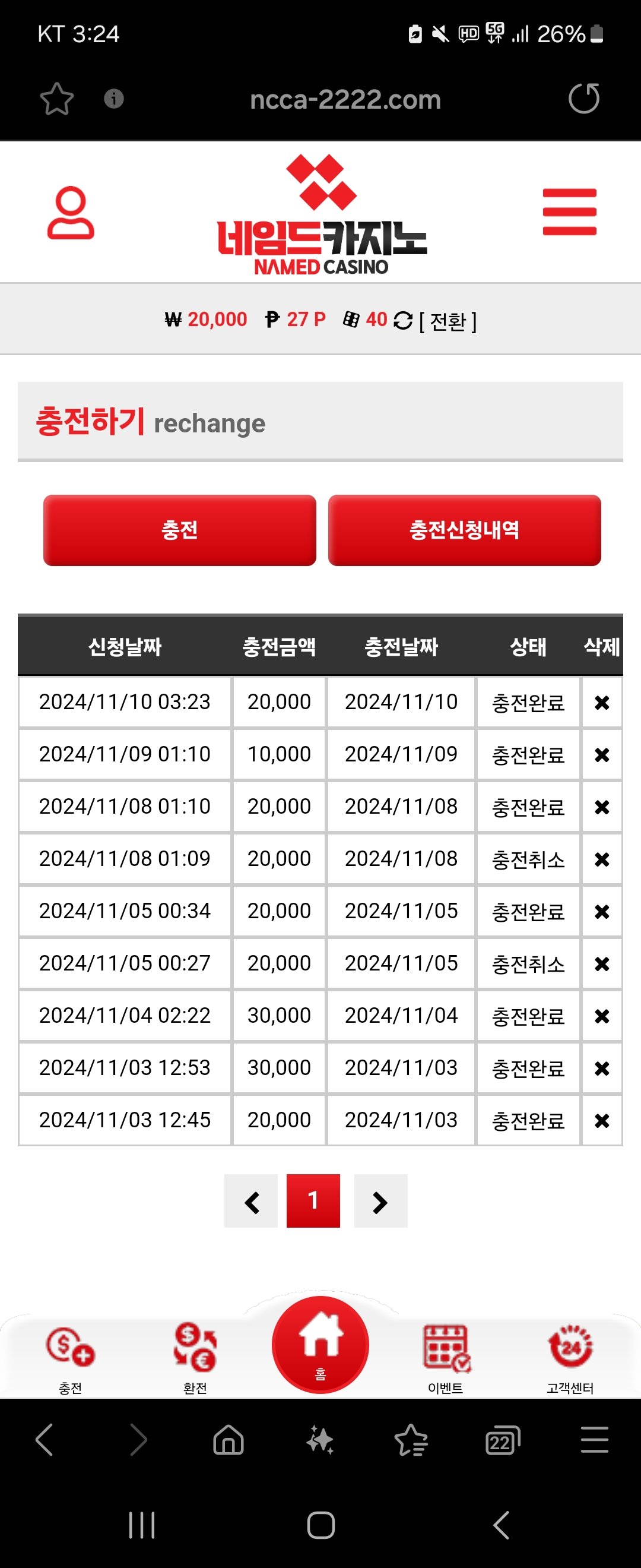Screen dimensions: 641x1568
Task: Tap the 전환 convert link
Action: pyautogui.click(x=448, y=321)
